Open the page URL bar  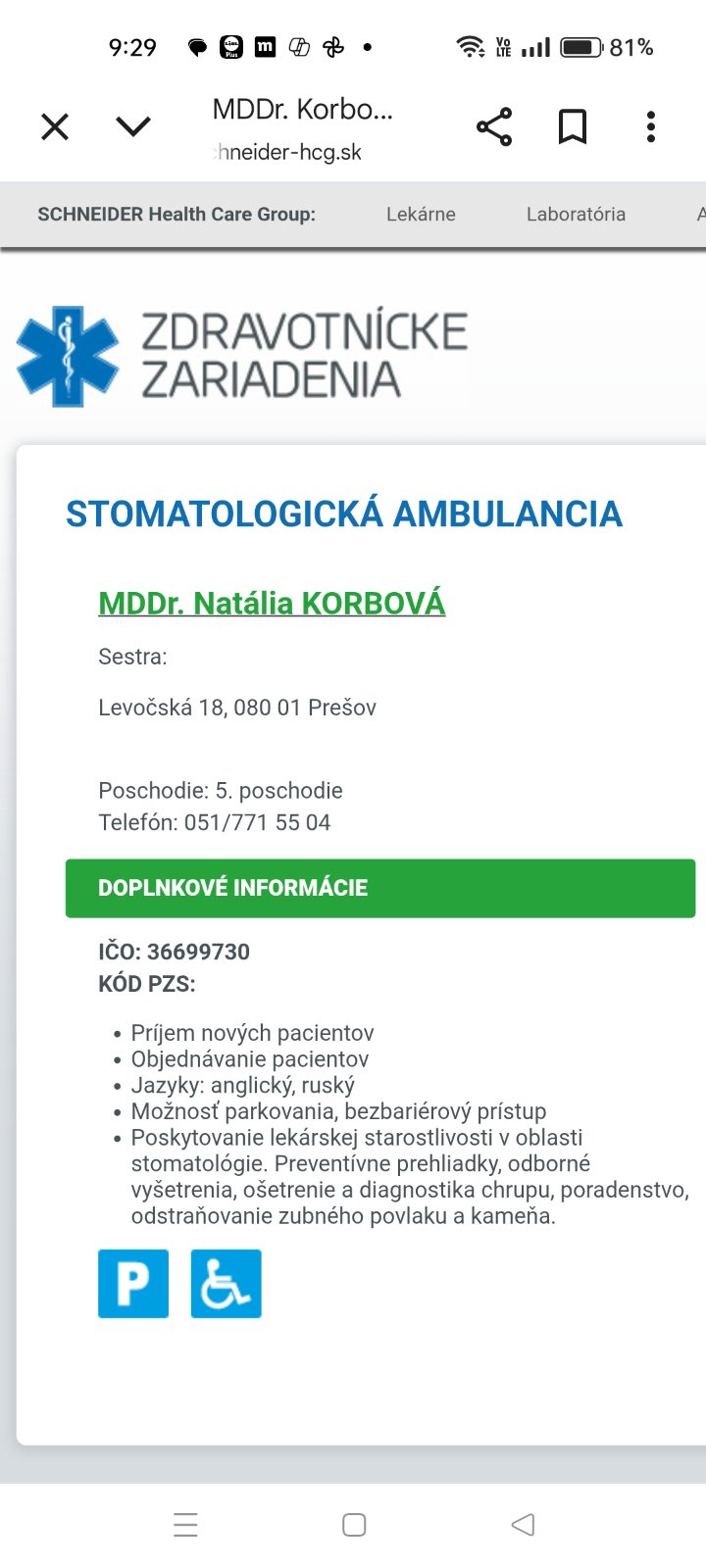pyautogui.click(x=302, y=128)
